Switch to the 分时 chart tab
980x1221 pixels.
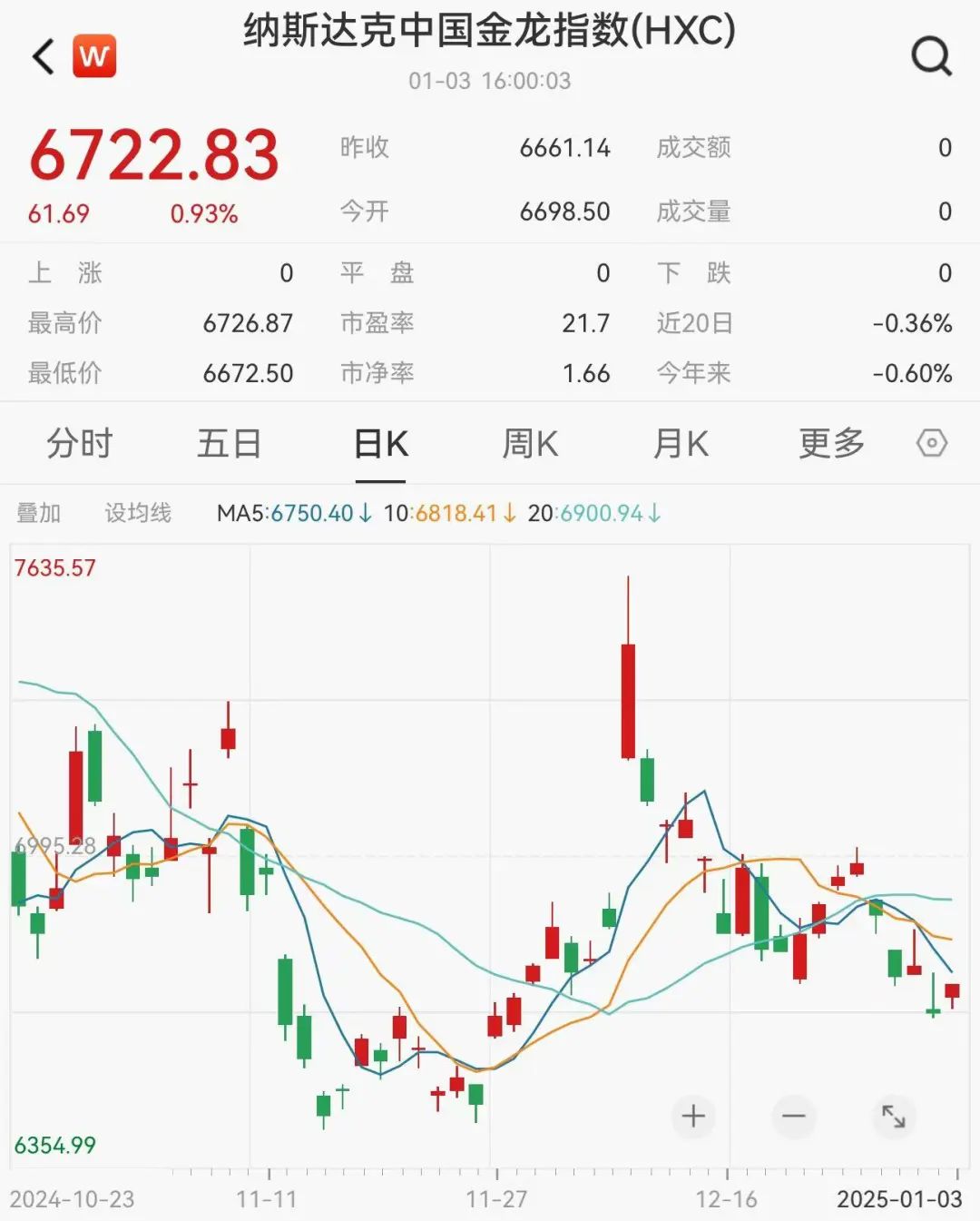(x=80, y=444)
